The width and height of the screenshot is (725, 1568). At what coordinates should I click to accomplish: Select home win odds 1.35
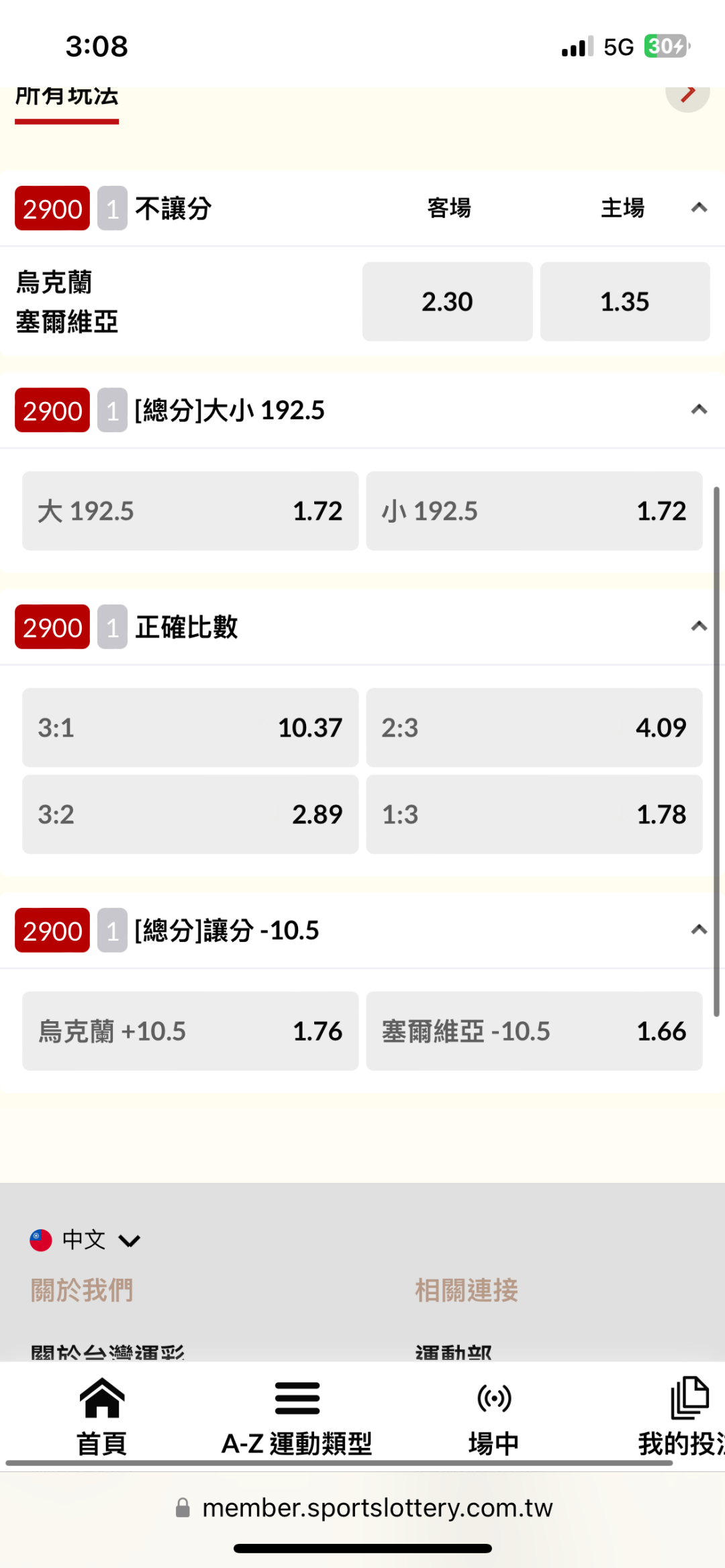tap(624, 301)
